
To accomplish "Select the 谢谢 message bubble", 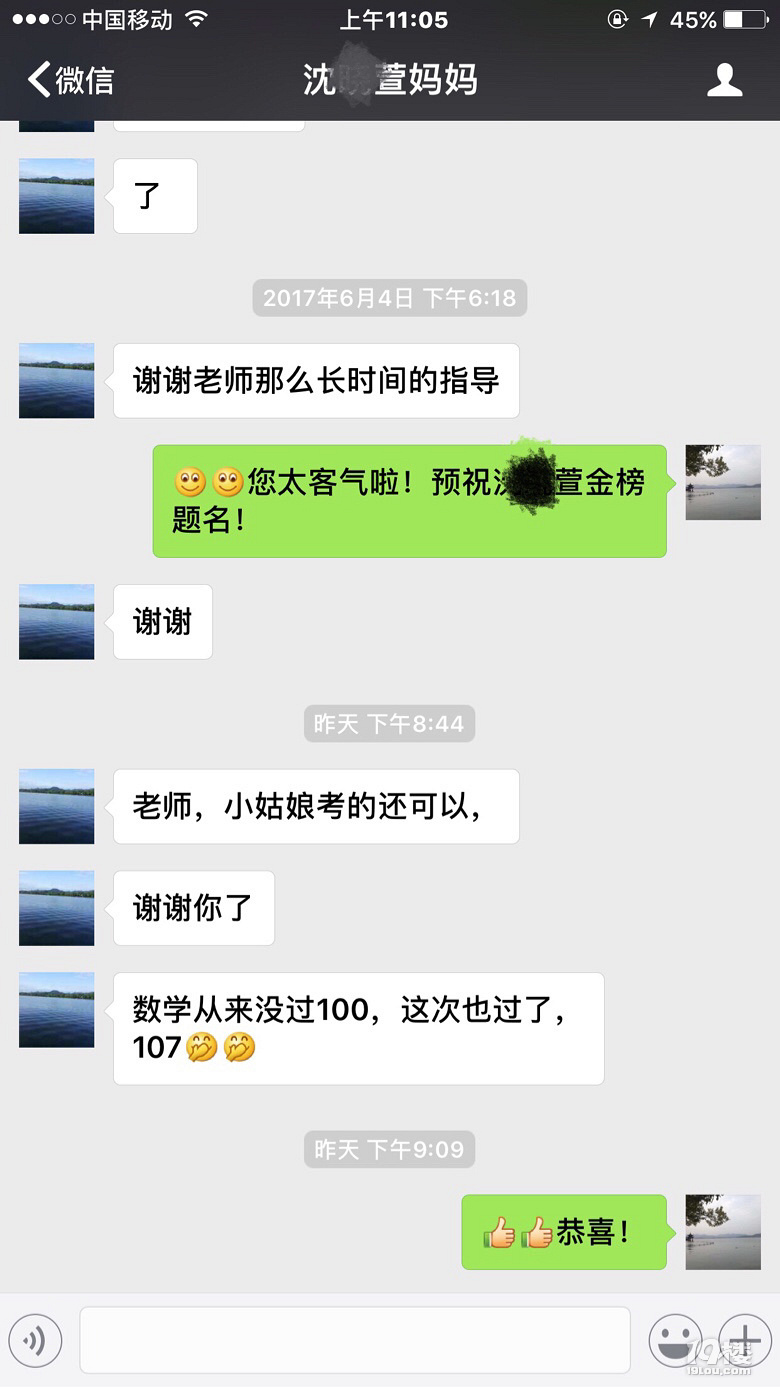I will click(162, 622).
